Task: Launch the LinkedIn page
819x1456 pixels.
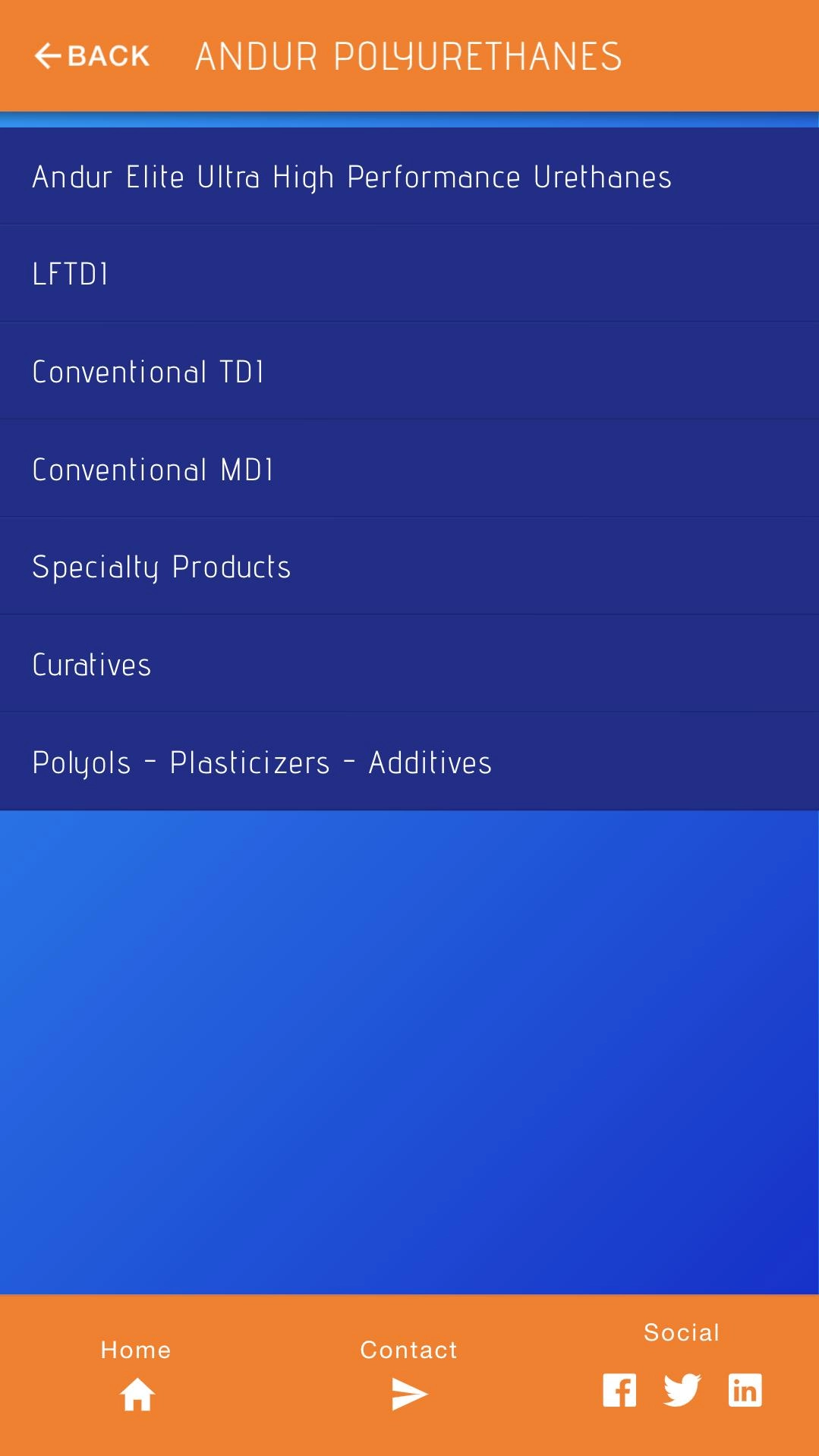Action: point(745,1390)
